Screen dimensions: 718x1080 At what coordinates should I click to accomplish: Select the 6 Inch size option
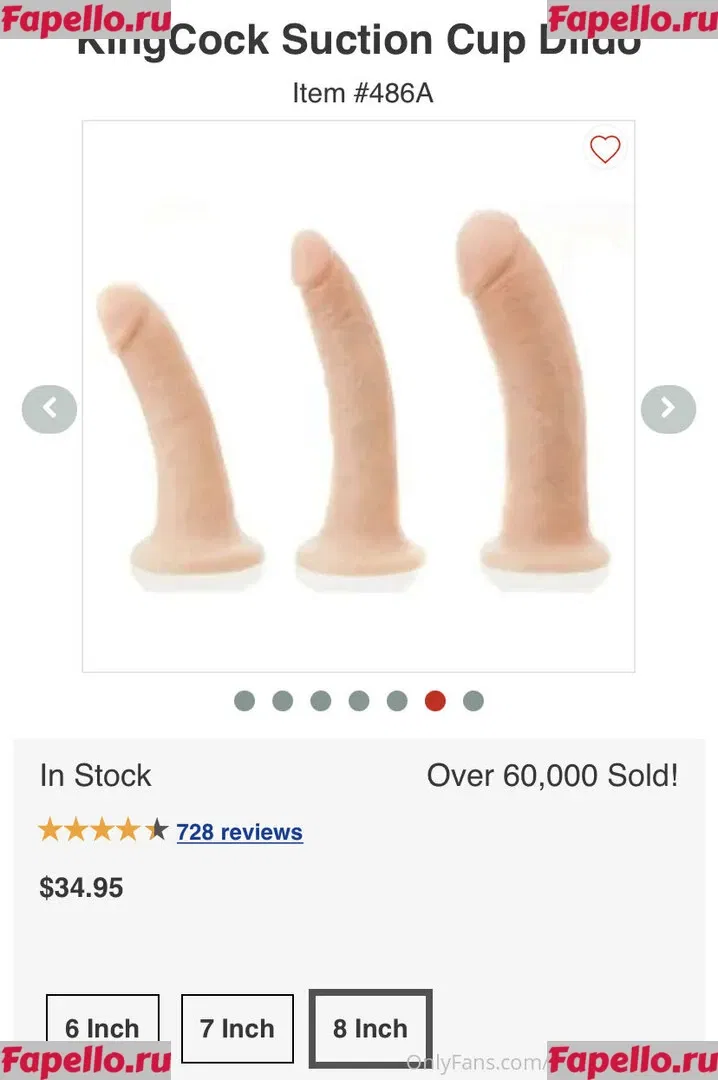(x=102, y=1028)
